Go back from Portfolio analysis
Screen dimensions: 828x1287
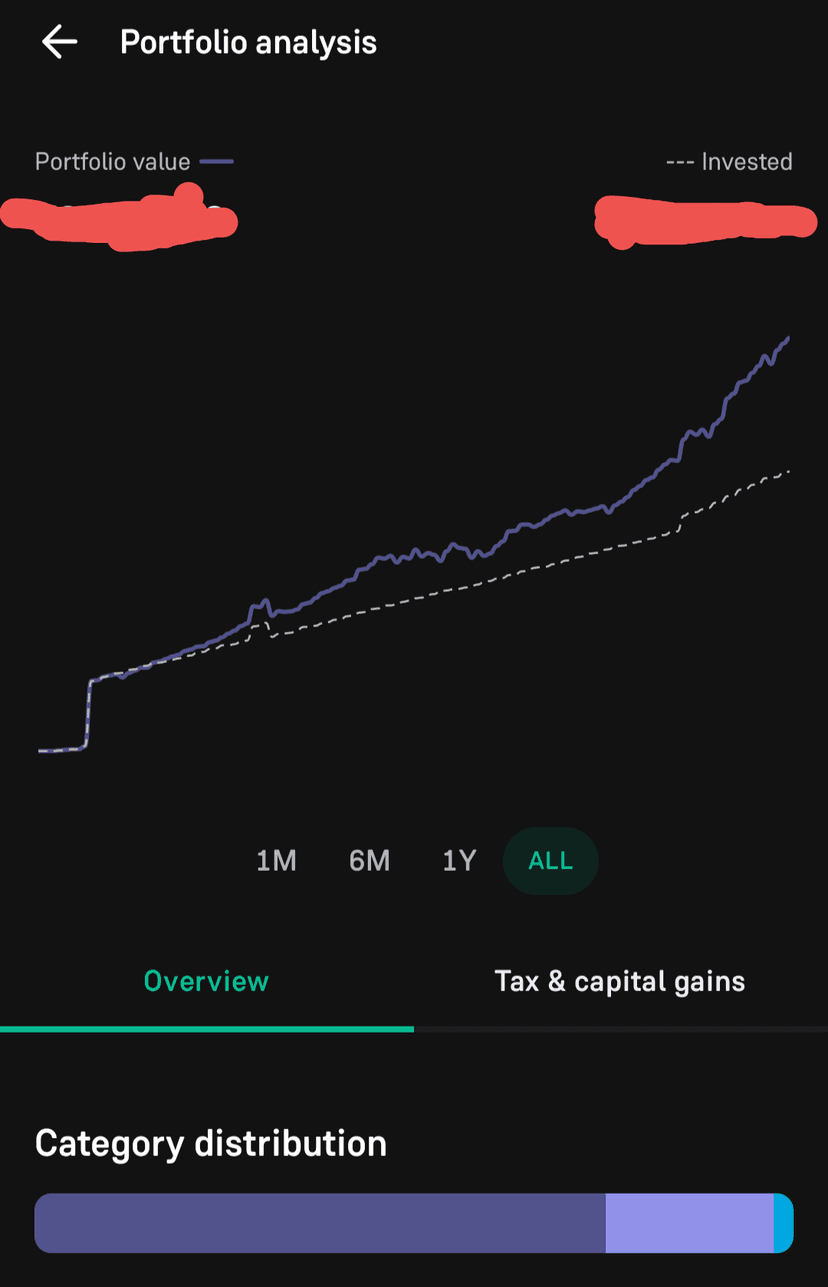point(59,42)
